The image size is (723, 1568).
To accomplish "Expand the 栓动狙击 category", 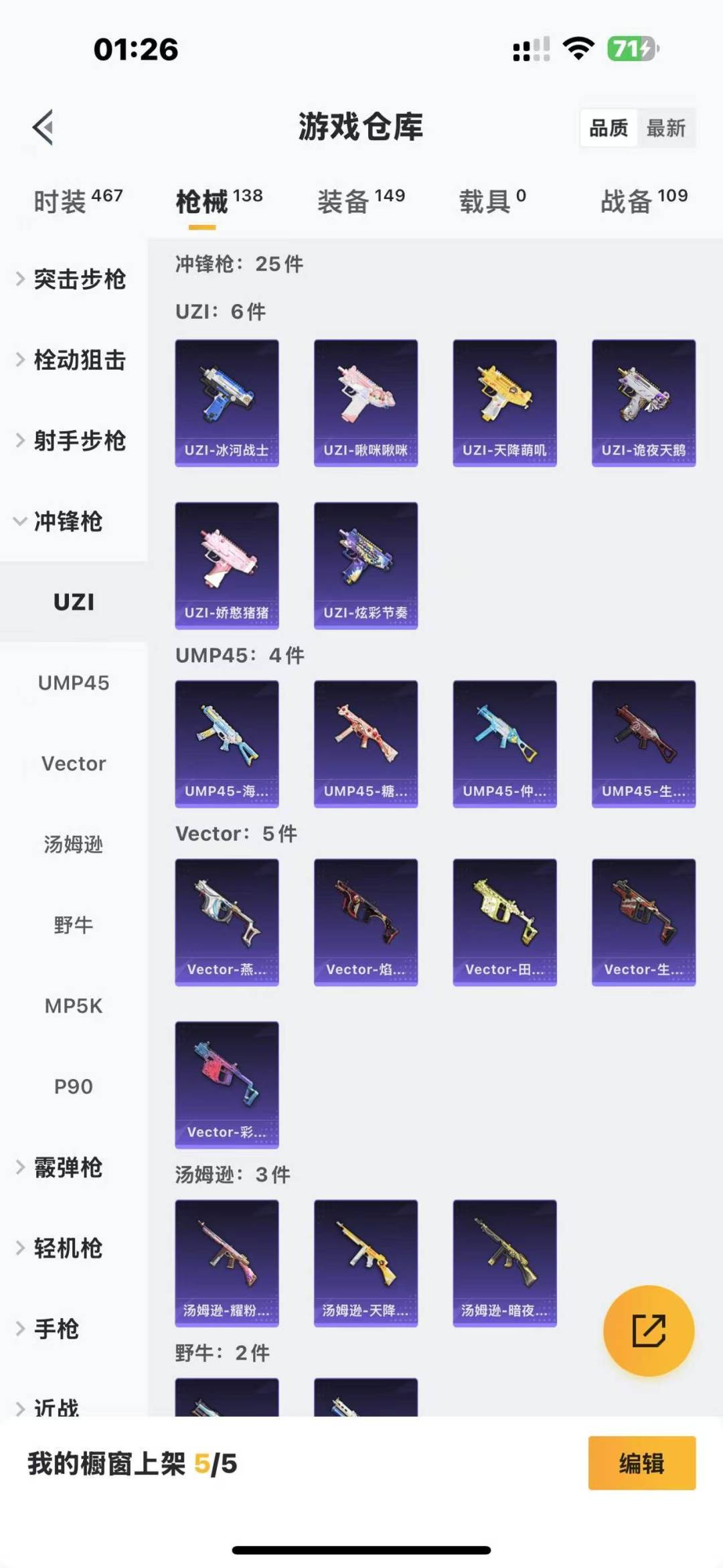I will pyautogui.click(x=72, y=360).
